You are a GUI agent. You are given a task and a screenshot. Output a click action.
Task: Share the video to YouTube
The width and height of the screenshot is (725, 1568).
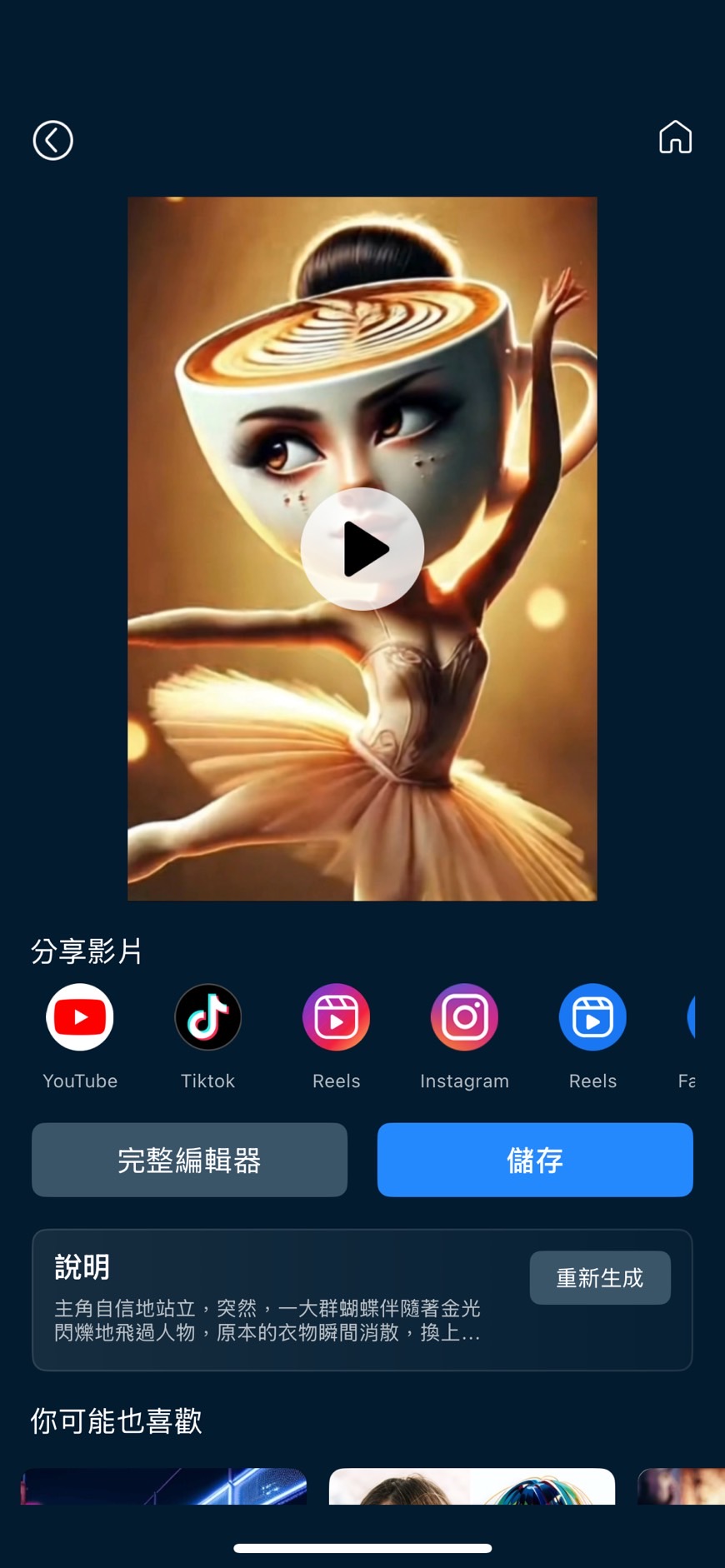click(80, 1017)
